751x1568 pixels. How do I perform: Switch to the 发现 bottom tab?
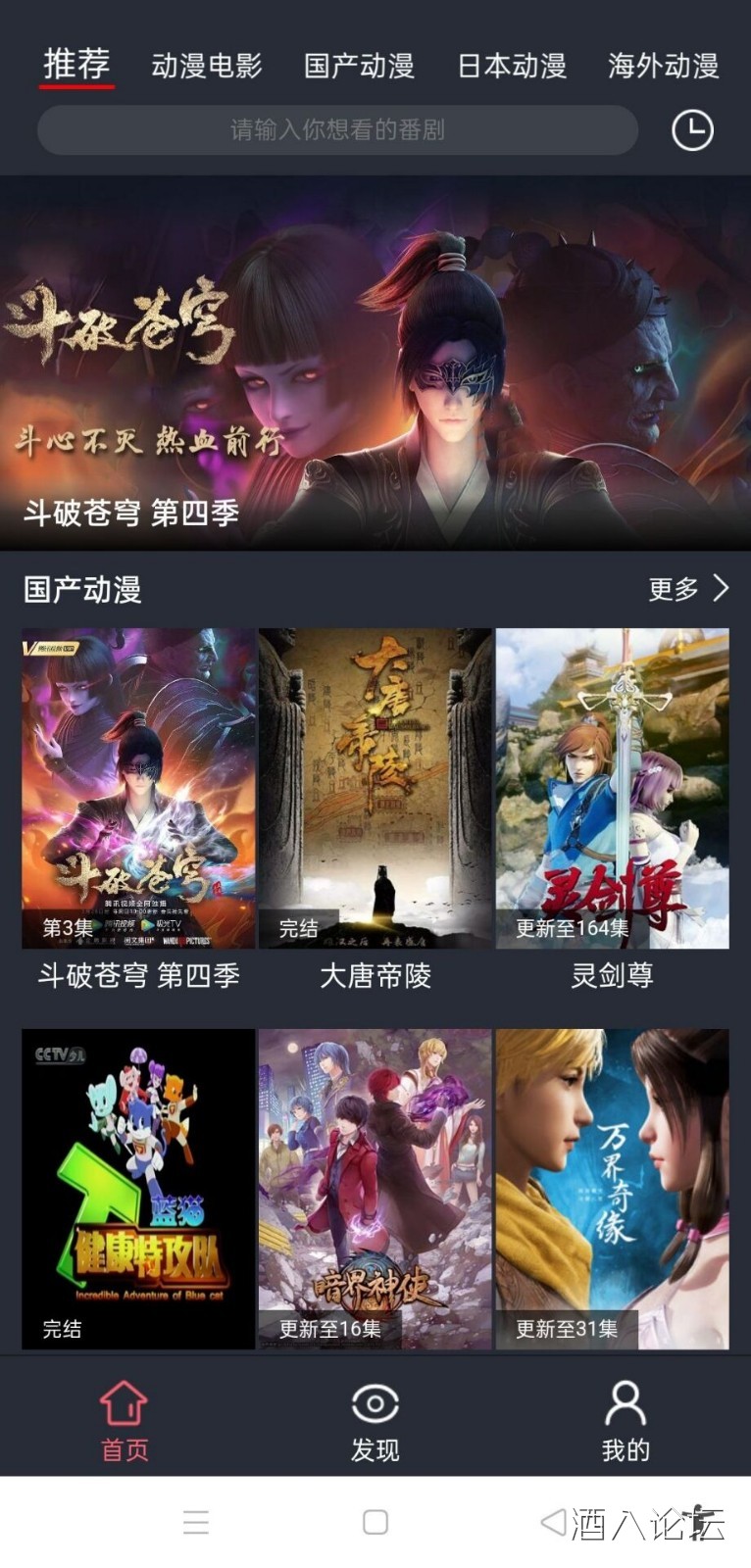click(x=375, y=1420)
